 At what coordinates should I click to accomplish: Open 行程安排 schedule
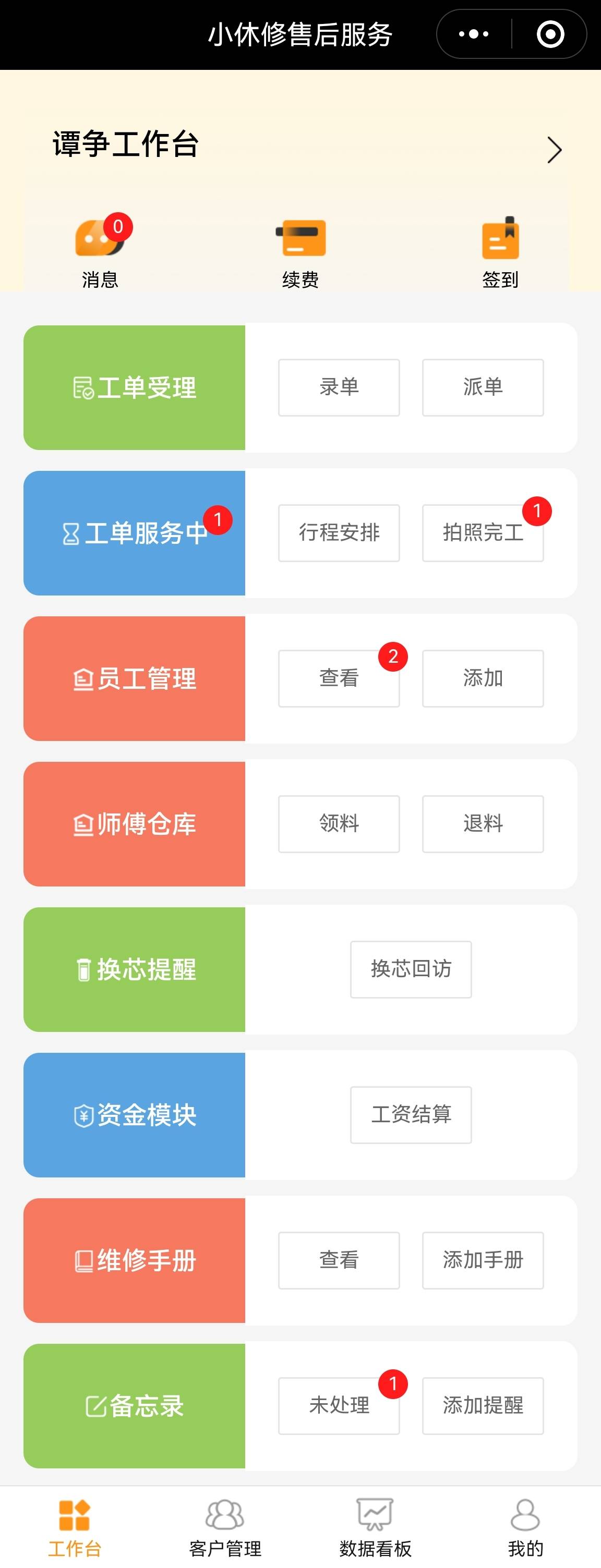tap(339, 532)
